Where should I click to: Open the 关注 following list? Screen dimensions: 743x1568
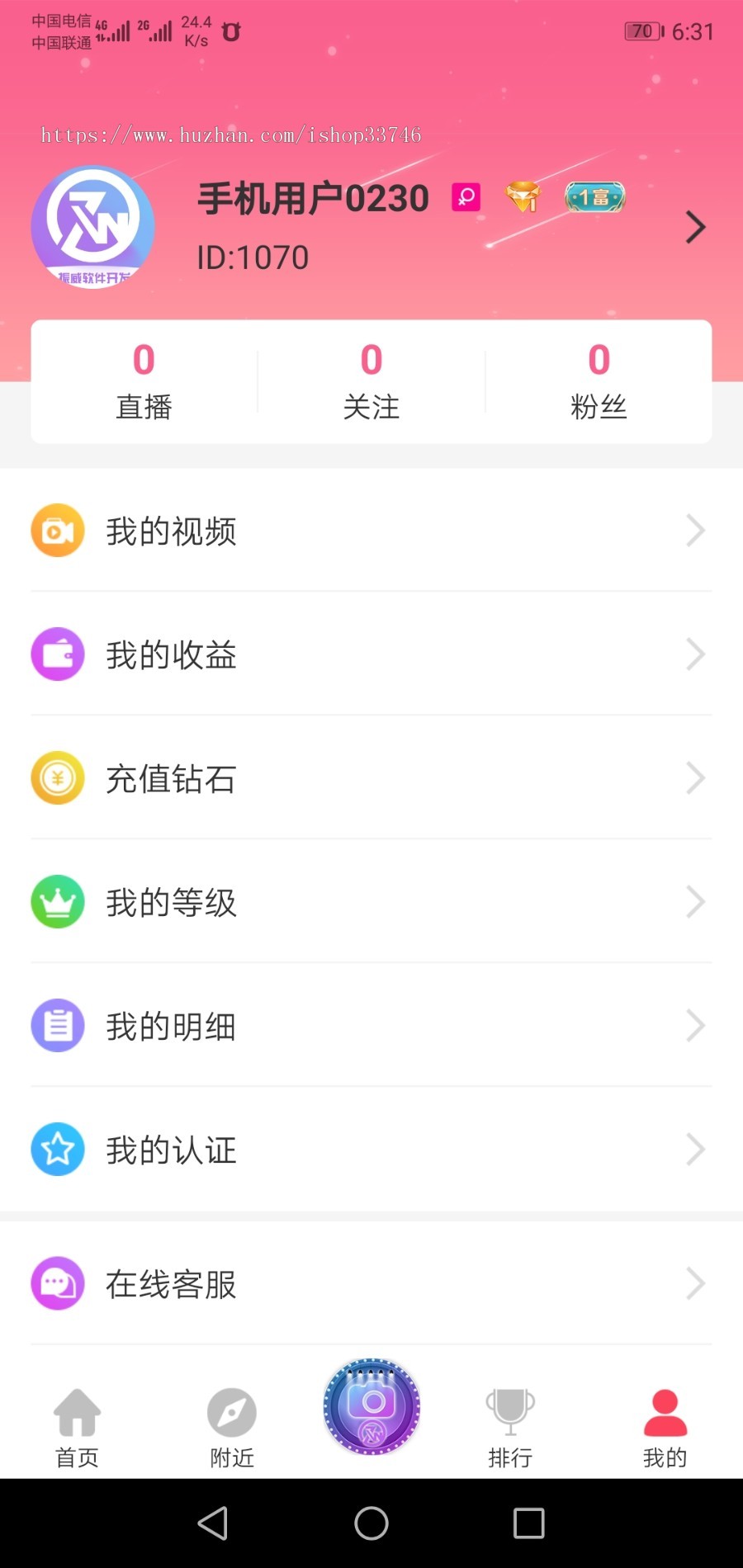tap(371, 380)
